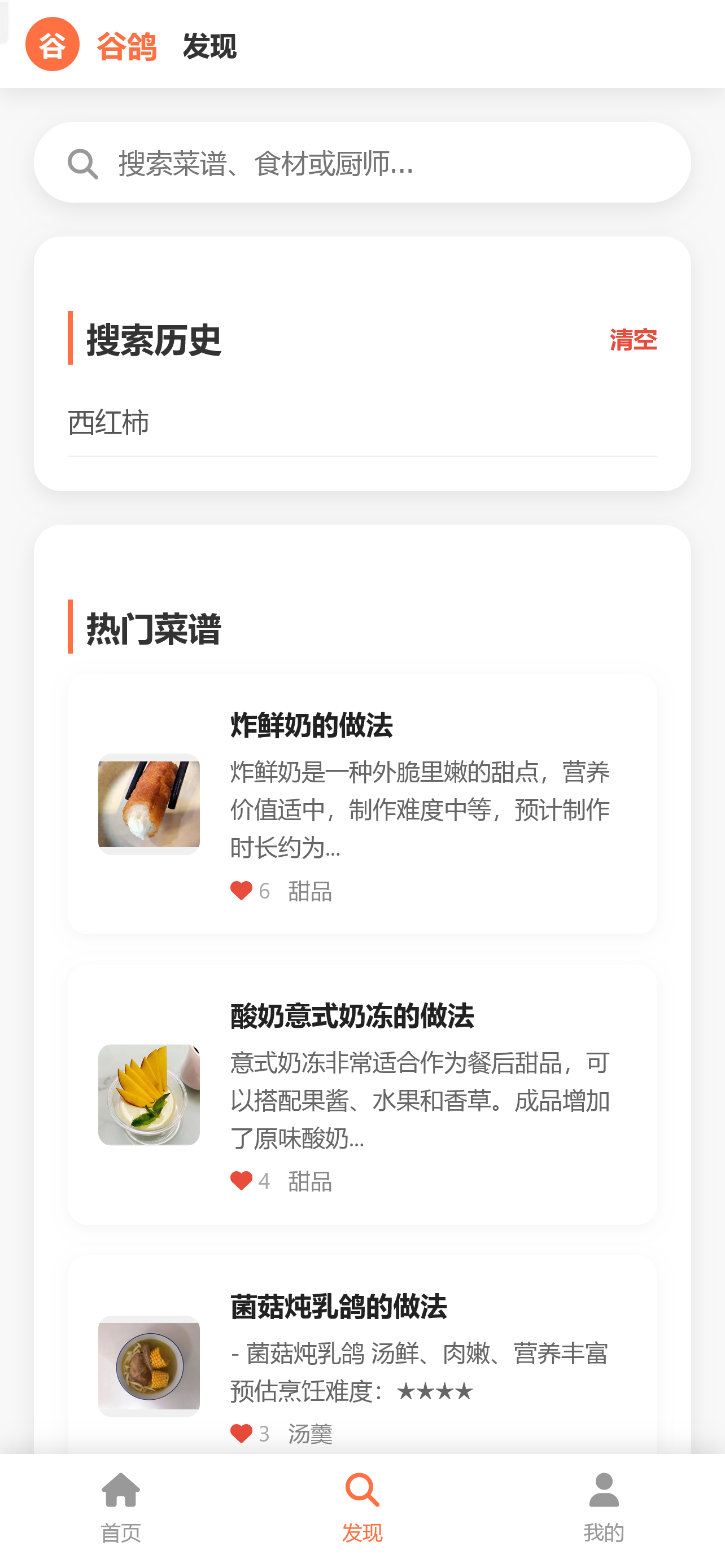Go to the 我的 tab

(x=604, y=1509)
